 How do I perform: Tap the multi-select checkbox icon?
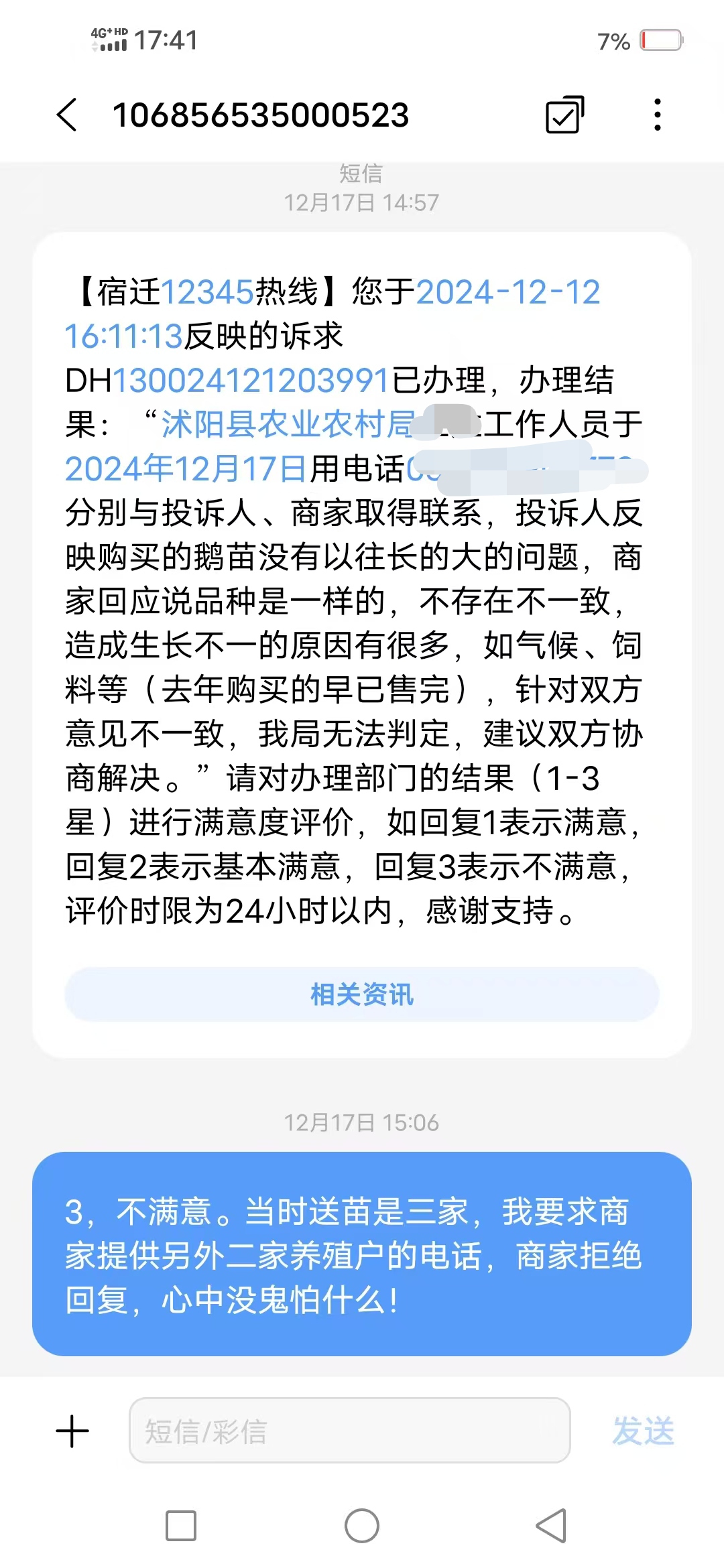pos(564,115)
